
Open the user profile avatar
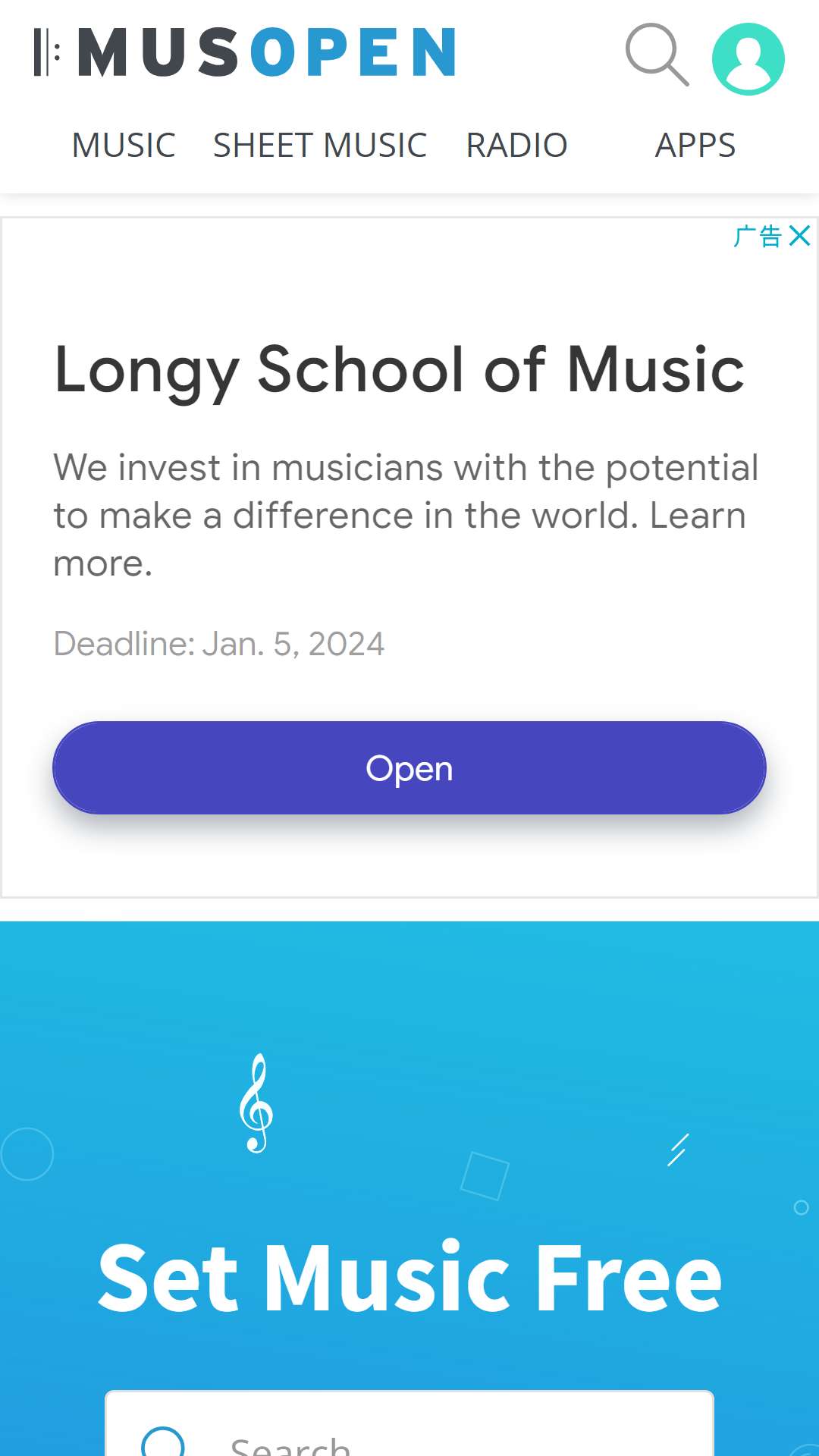748,59
